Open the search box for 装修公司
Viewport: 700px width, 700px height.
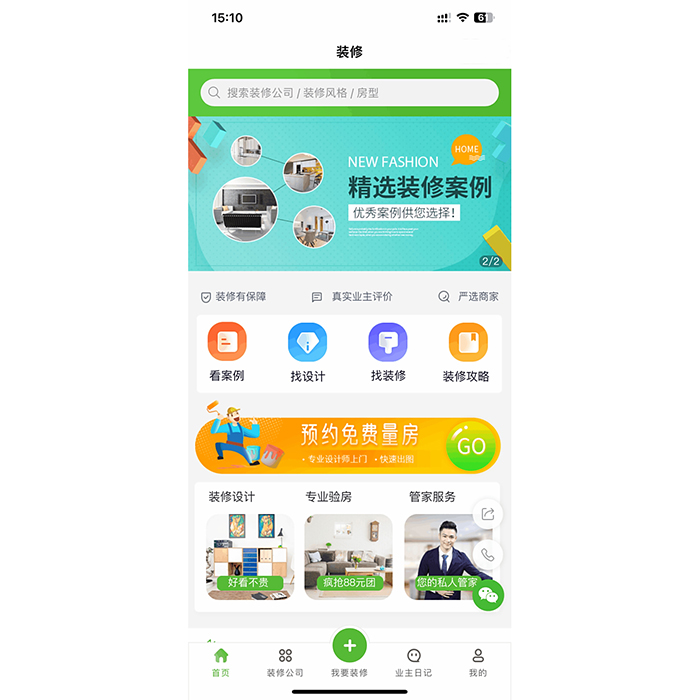(349, 93)
